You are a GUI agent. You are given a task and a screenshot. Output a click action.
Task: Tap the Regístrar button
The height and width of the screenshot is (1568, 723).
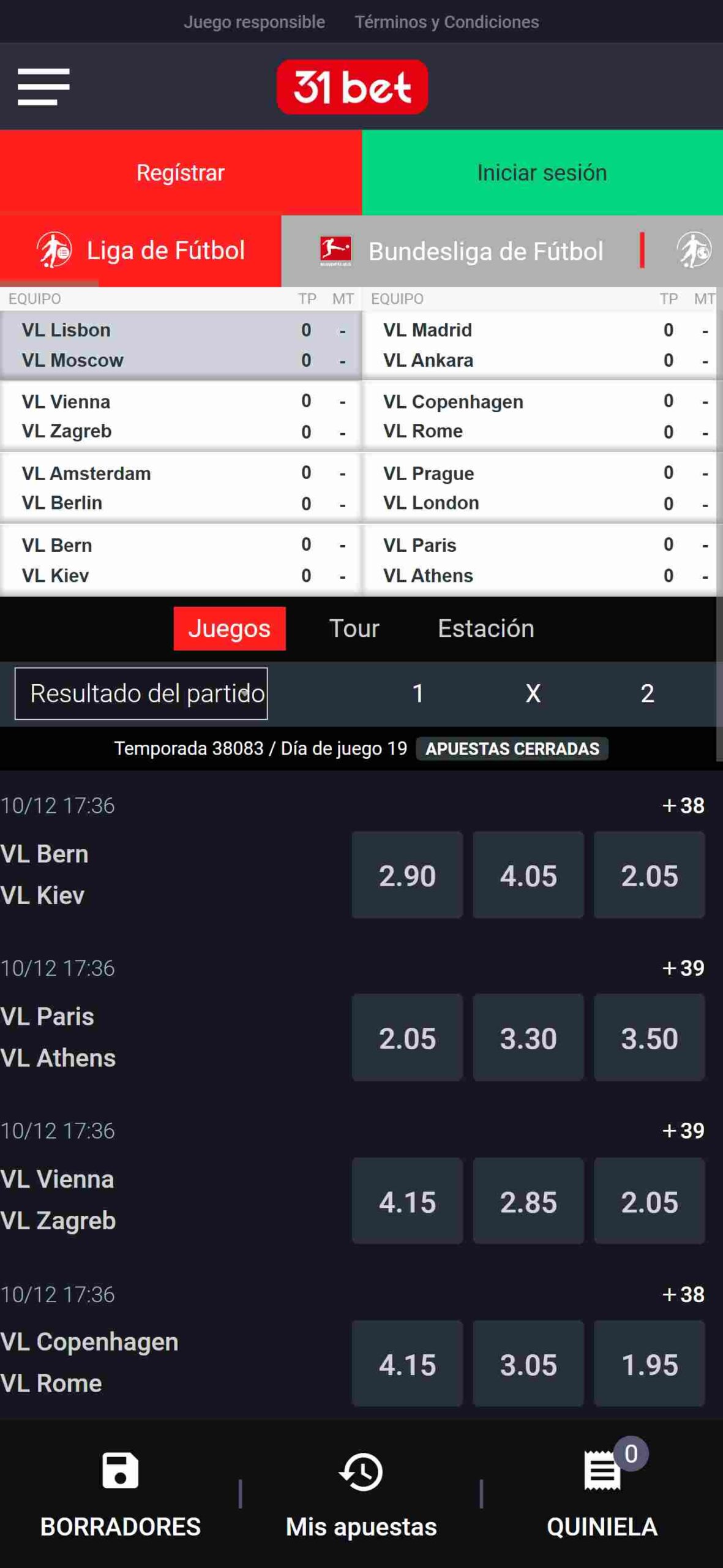pyautogui.click(x=181, y=173)
